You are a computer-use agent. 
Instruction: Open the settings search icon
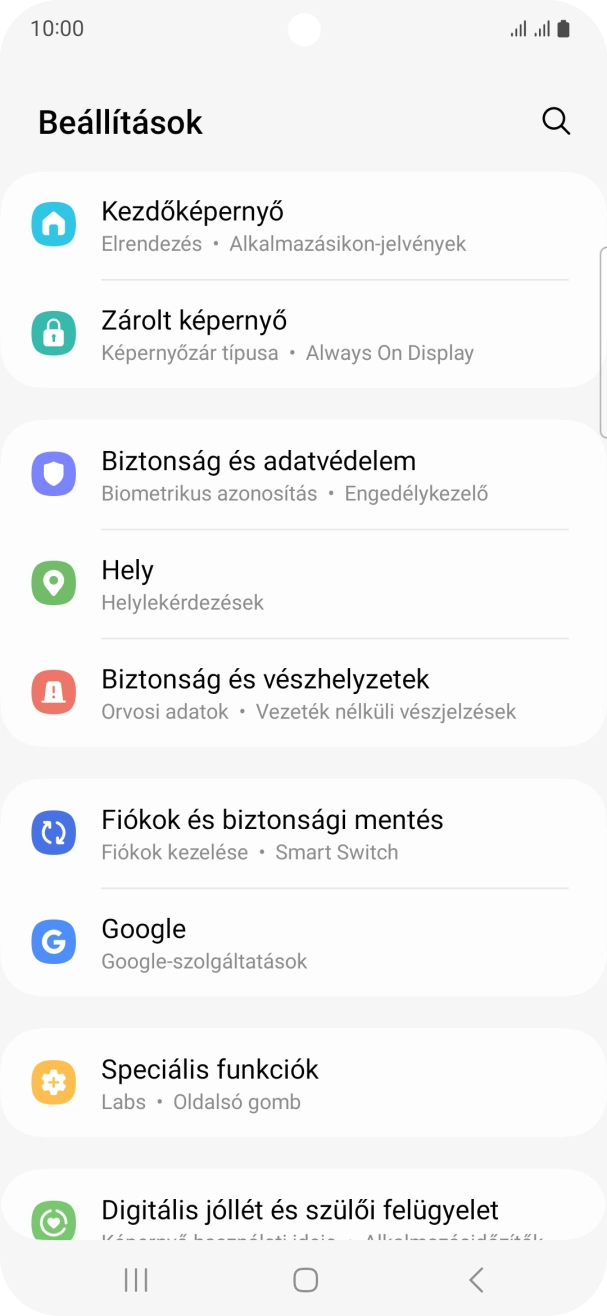[x=556, y=122]
